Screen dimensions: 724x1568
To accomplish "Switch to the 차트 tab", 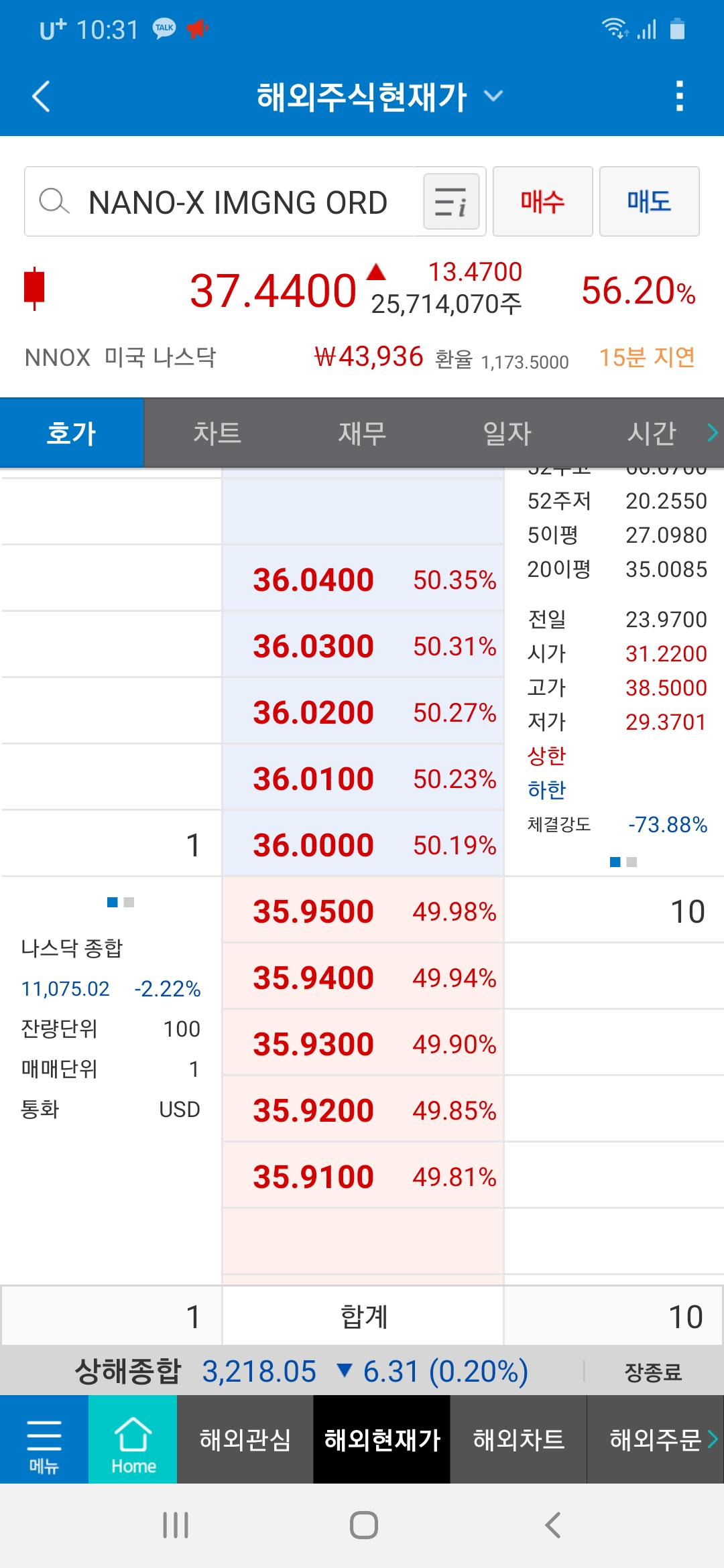I will click(x=217, y=433).
